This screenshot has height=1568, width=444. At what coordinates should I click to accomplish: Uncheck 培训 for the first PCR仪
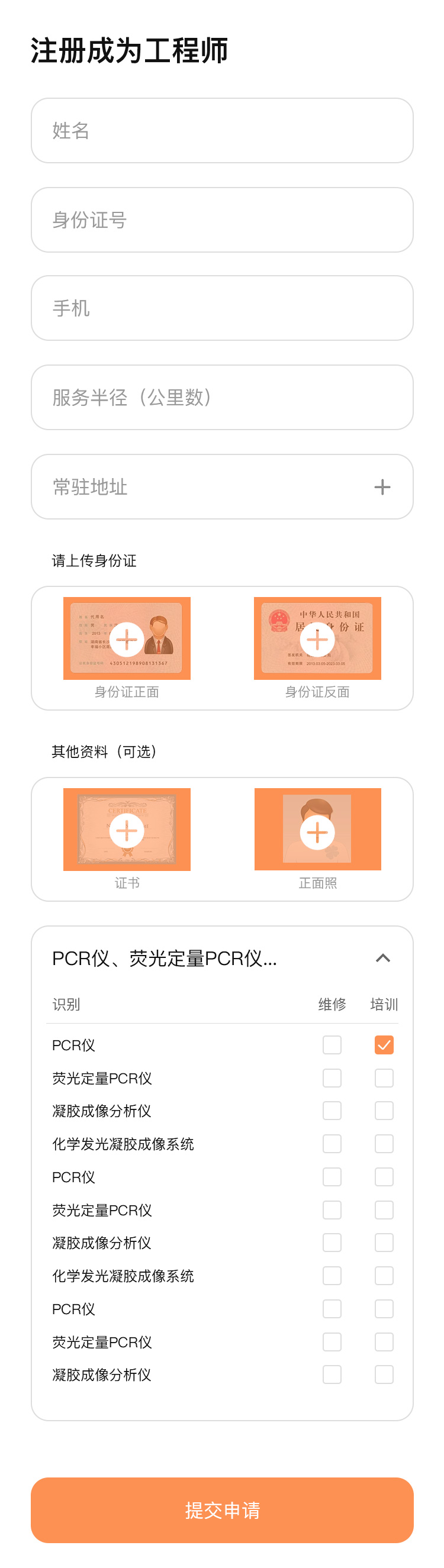[x=384, y=1045]
